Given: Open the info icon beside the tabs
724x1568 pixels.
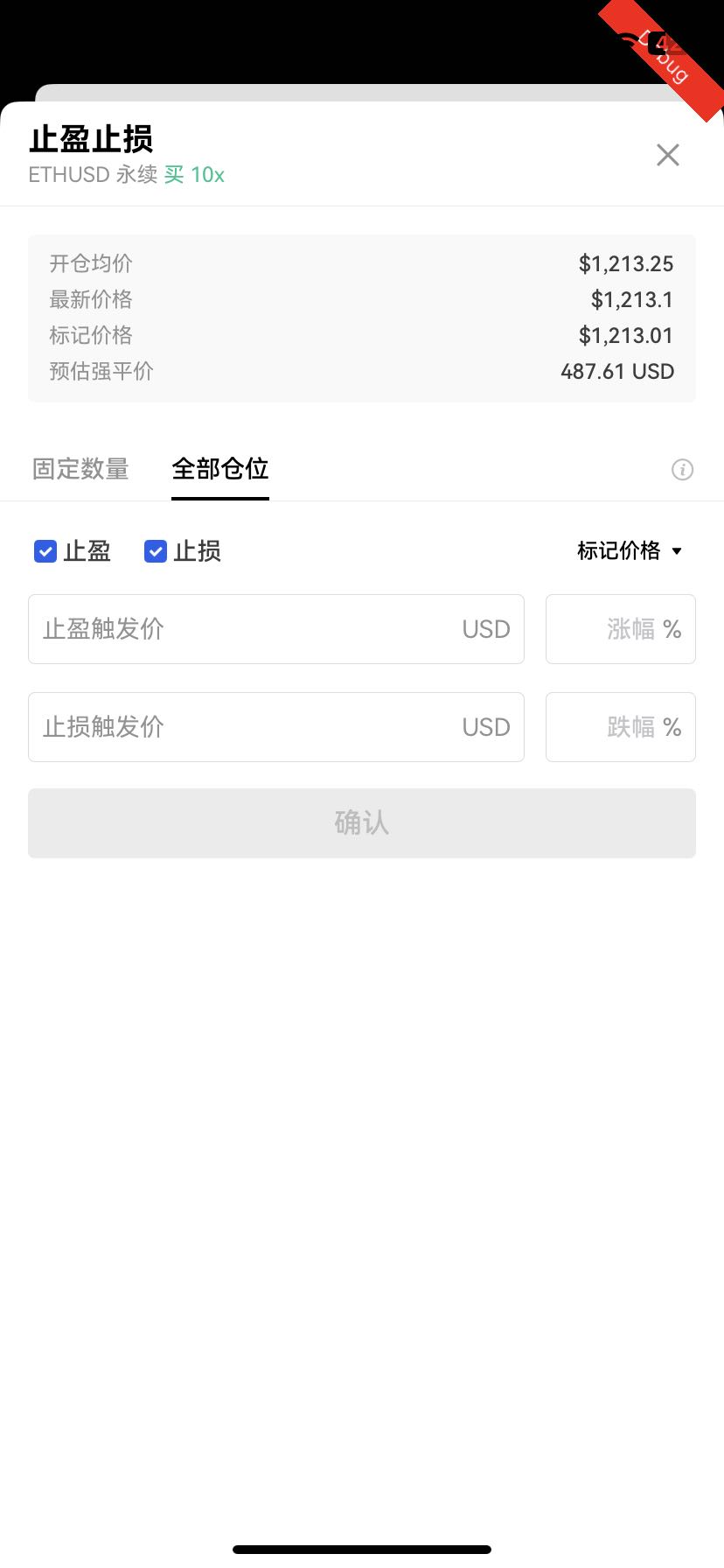Looking at the screenshot, I should 682,470.
